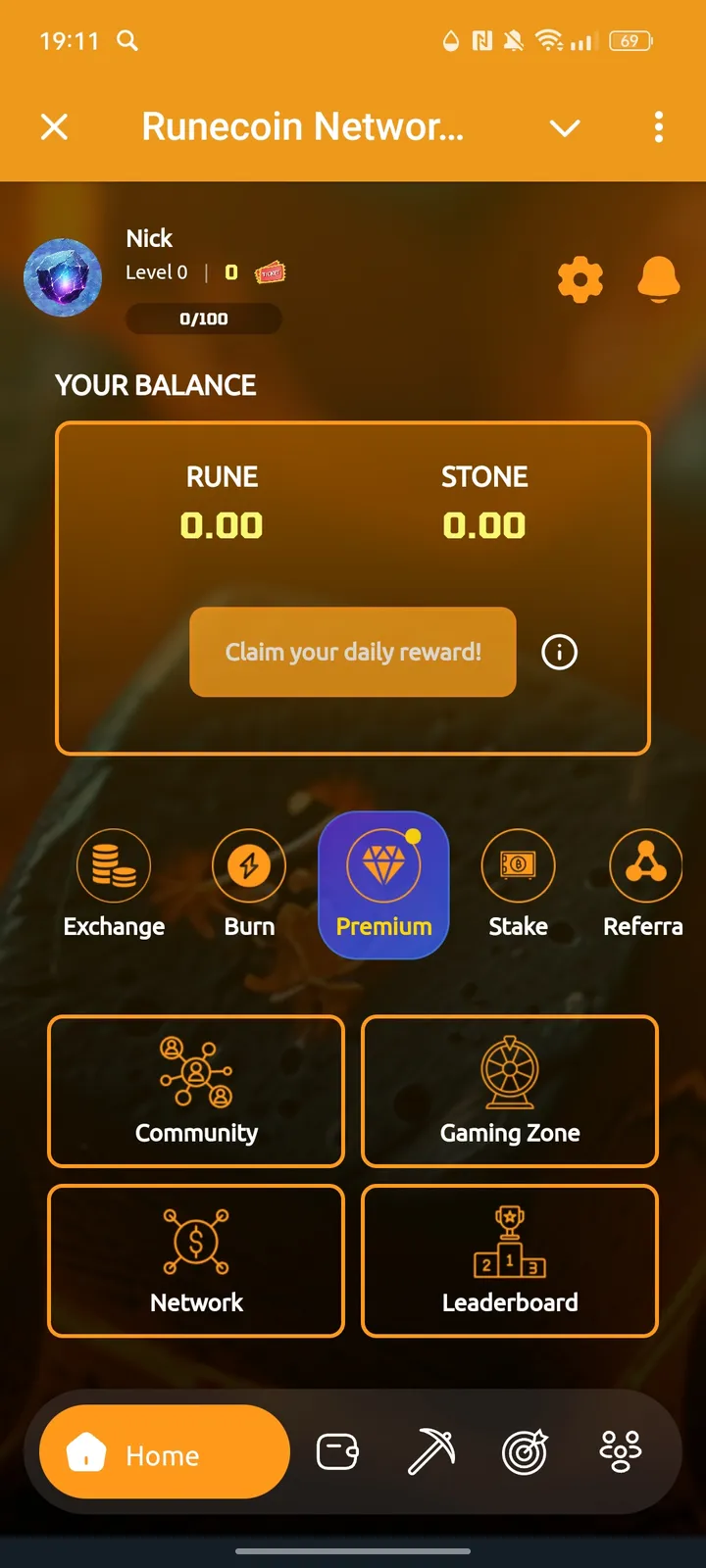The image size is (706, 1568).
Task: Tap the target tasks icon
Action: pyautogui.click(x=526, y=1452)
